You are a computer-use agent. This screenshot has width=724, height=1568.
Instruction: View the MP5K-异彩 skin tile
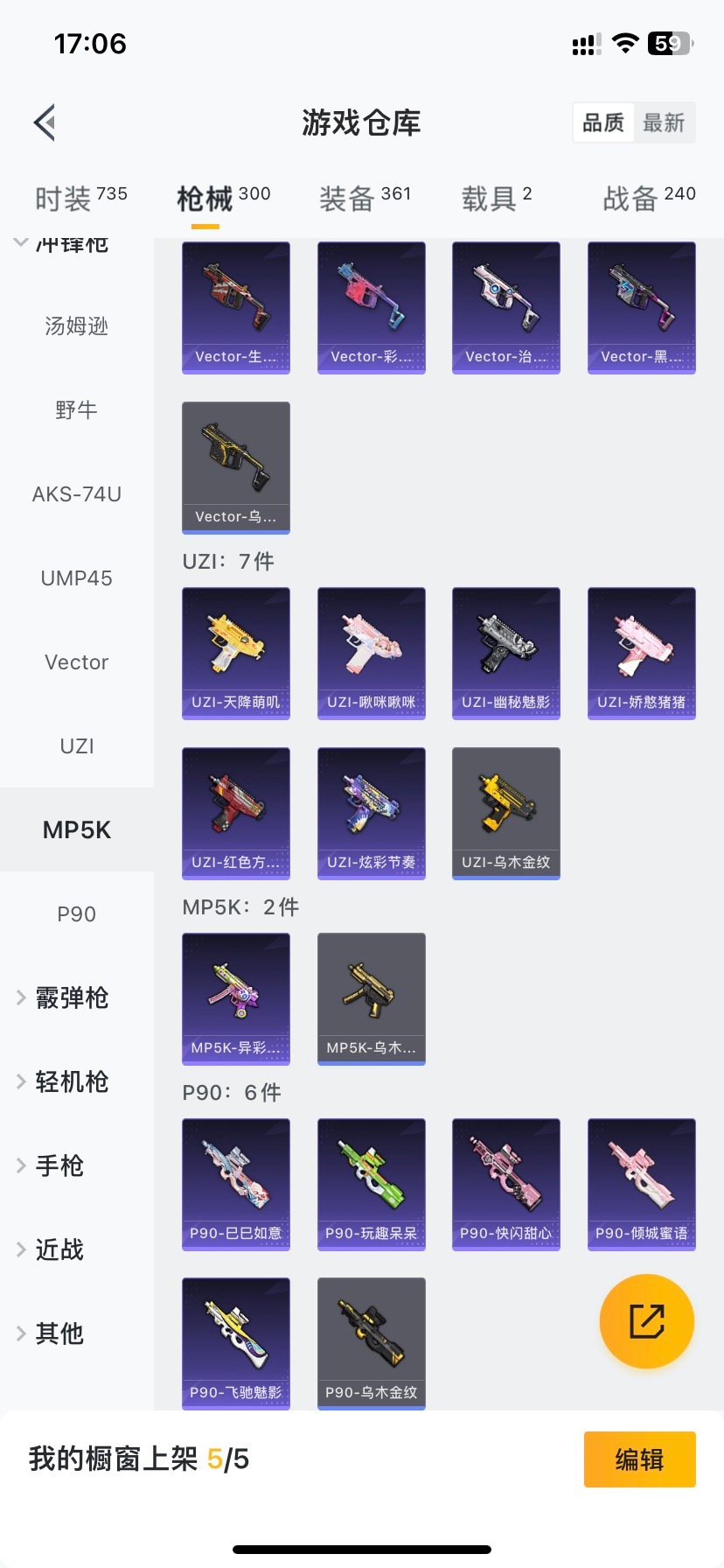(236, 998)
